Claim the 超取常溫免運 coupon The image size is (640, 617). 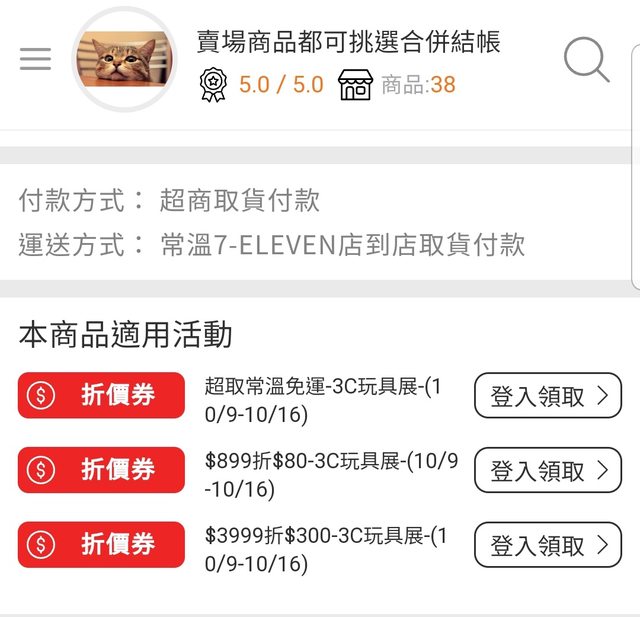coord(548,396)
